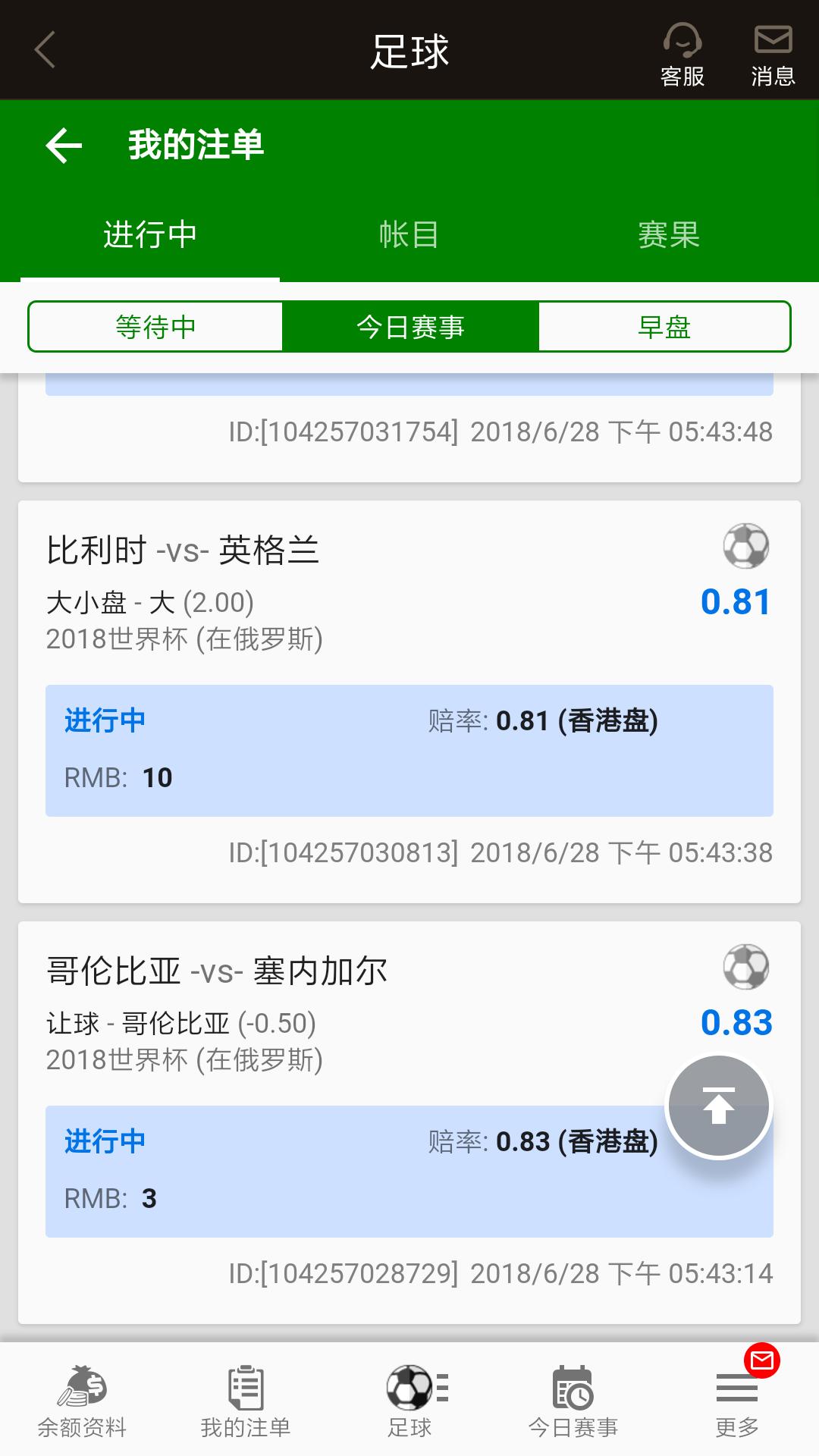This screenshot has width=819, height=1456.
Task: Select the 早盘 segment
Action: (x=664, y=327)
